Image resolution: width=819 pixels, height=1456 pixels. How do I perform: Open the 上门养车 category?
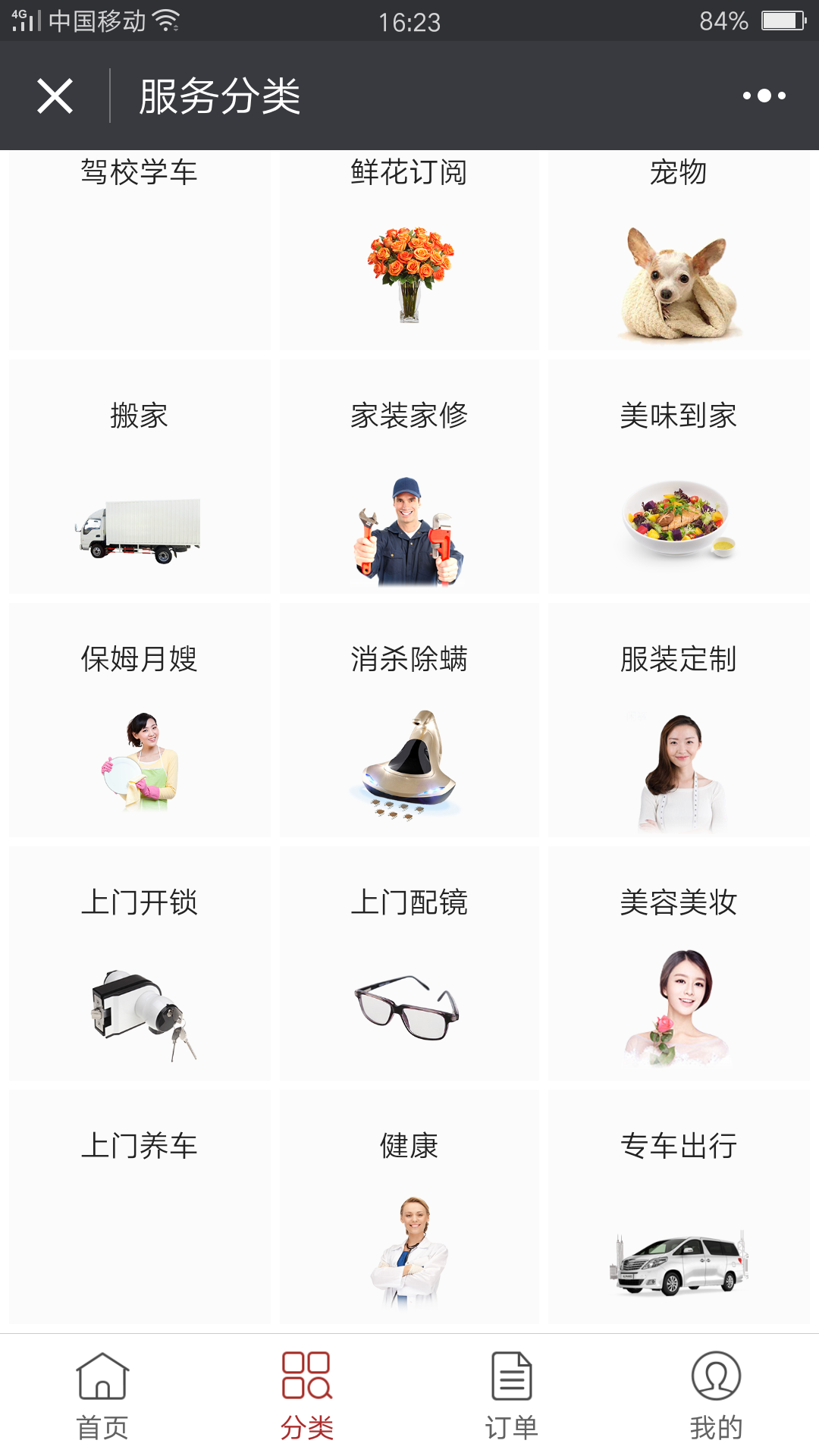click(x=140, y=1207)
